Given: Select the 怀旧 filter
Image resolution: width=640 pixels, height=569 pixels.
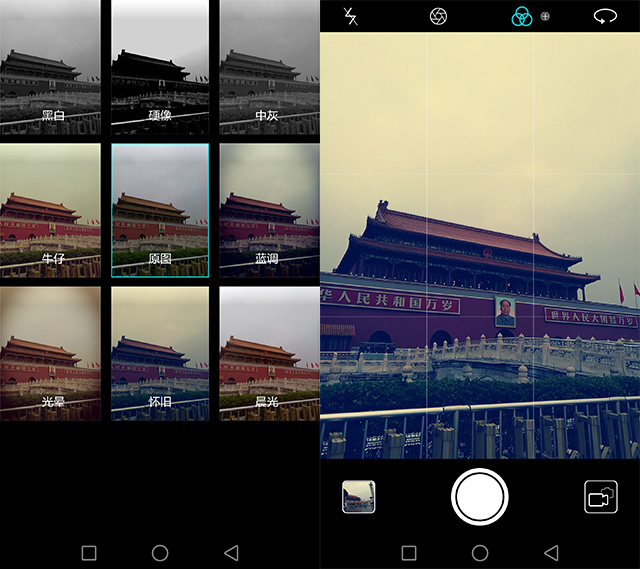Looking at the screenshot, I should coord(160,353).
